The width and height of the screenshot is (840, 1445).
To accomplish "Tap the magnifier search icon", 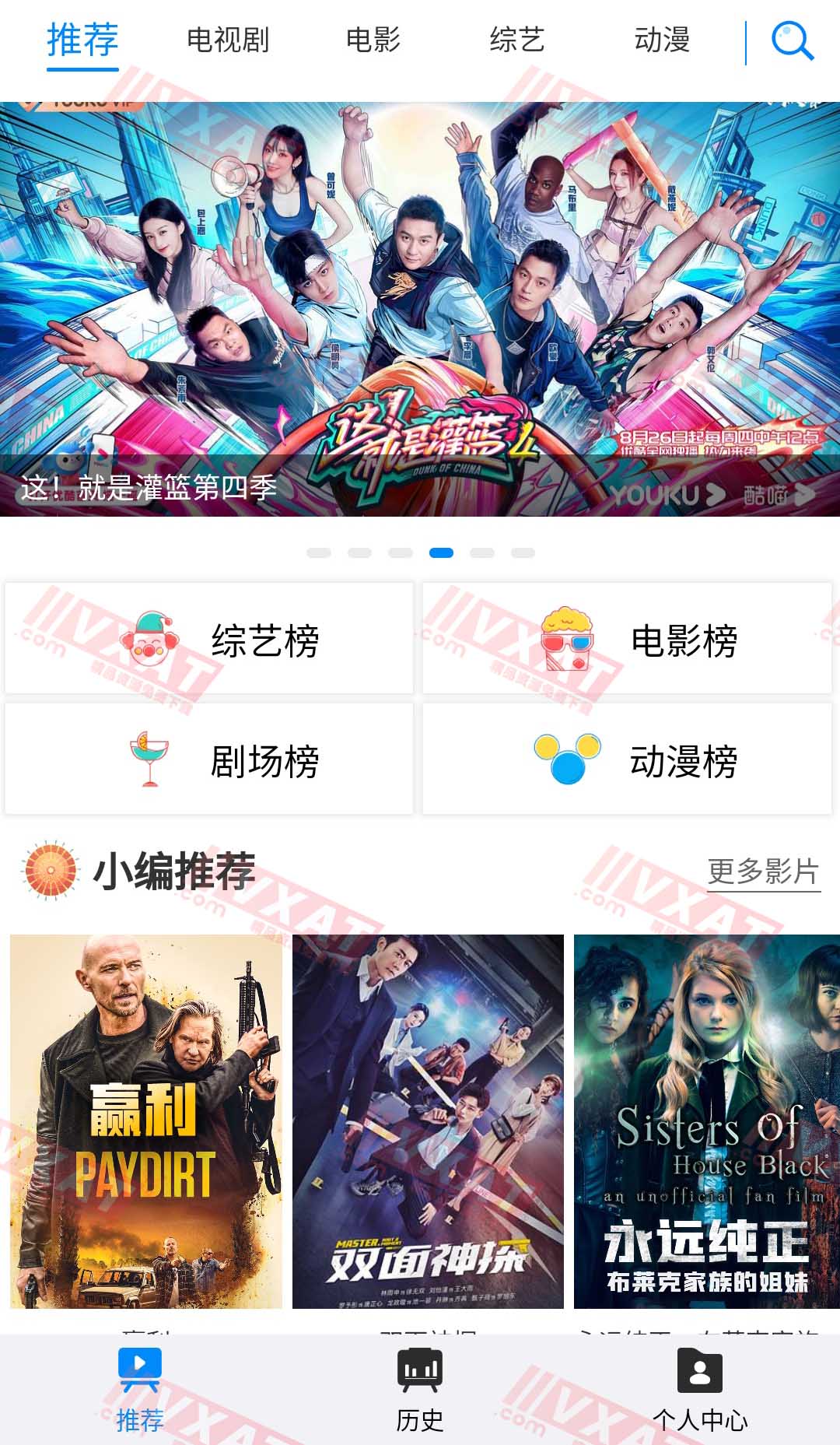I will 793,43.
